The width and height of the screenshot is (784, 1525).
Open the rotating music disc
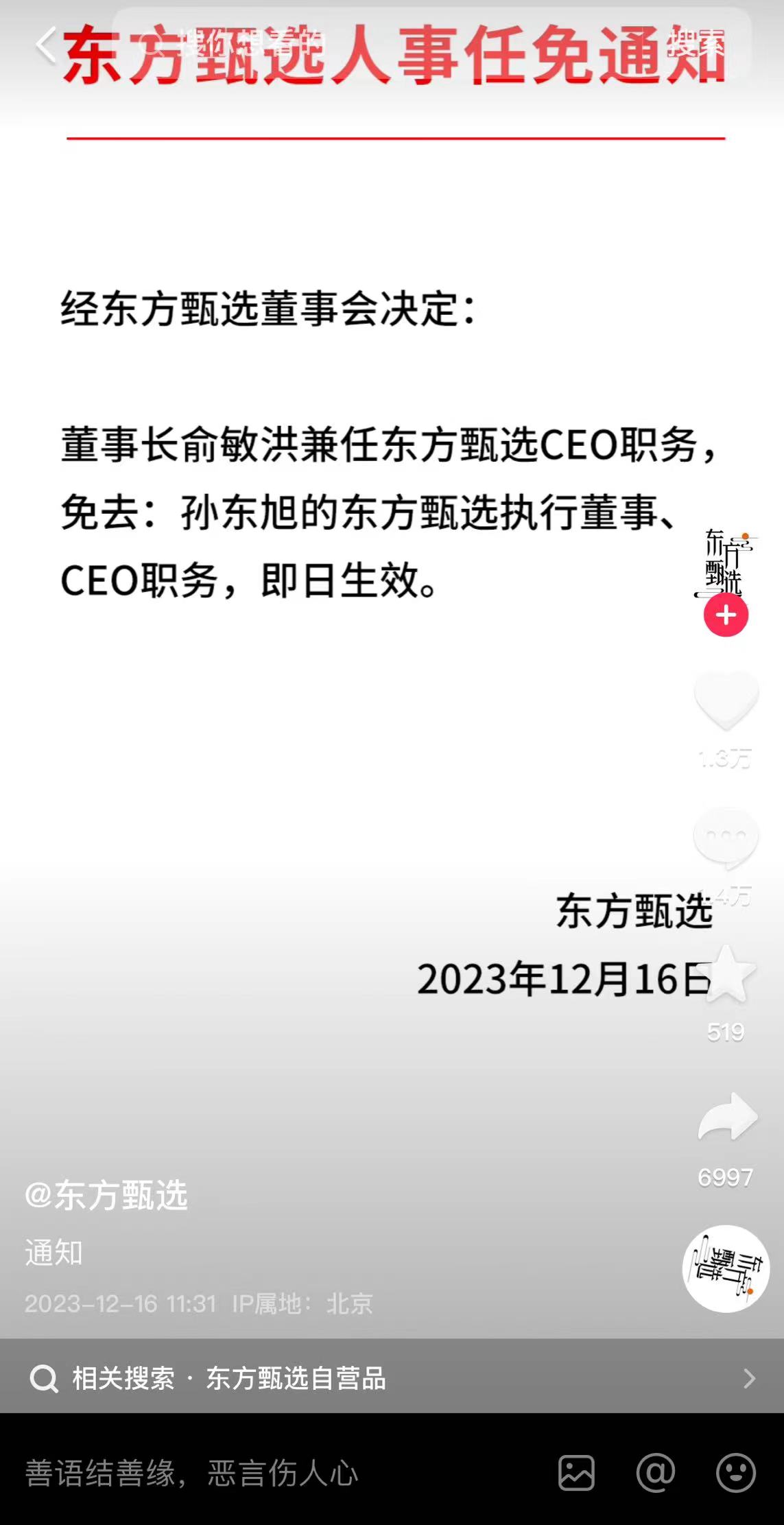pos(726,1269)
